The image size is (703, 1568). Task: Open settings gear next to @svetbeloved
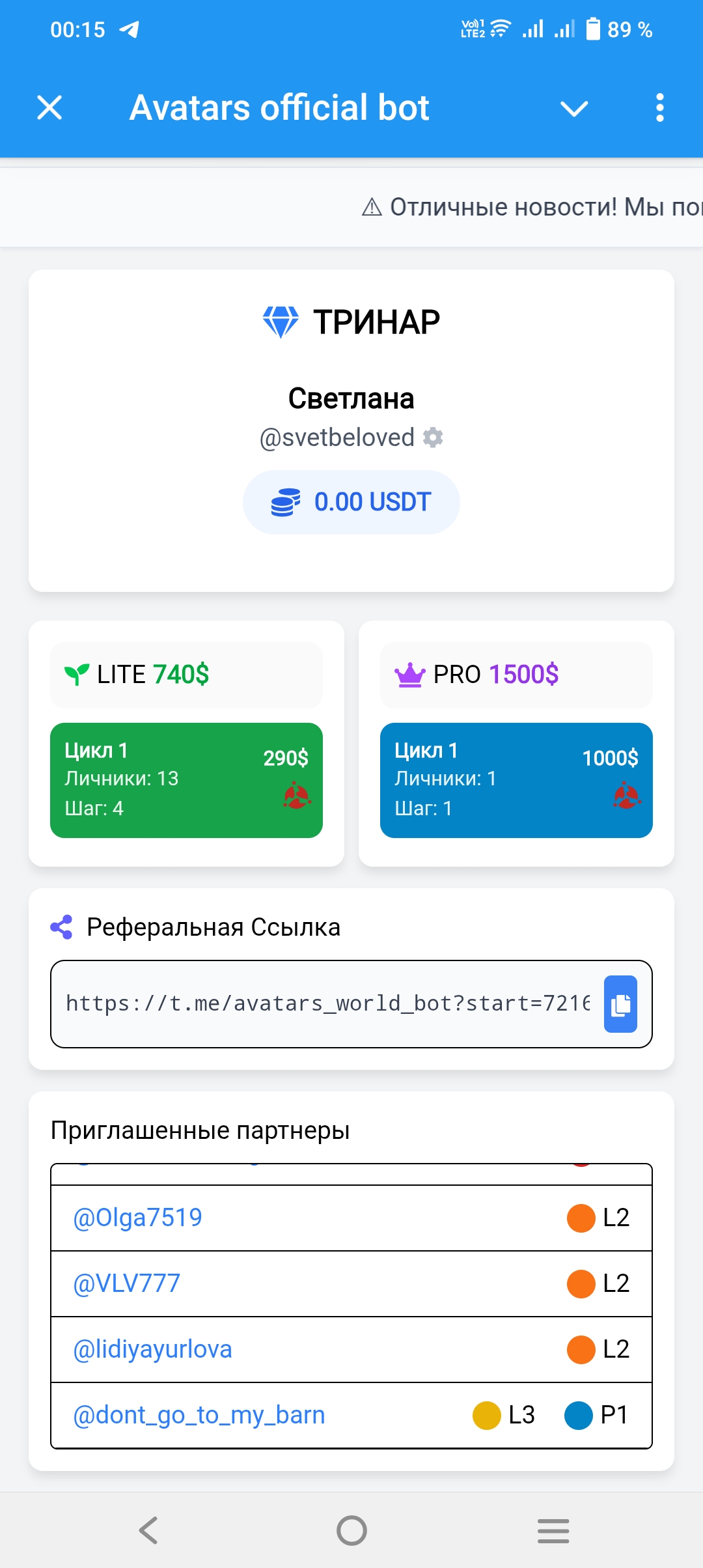433,438
